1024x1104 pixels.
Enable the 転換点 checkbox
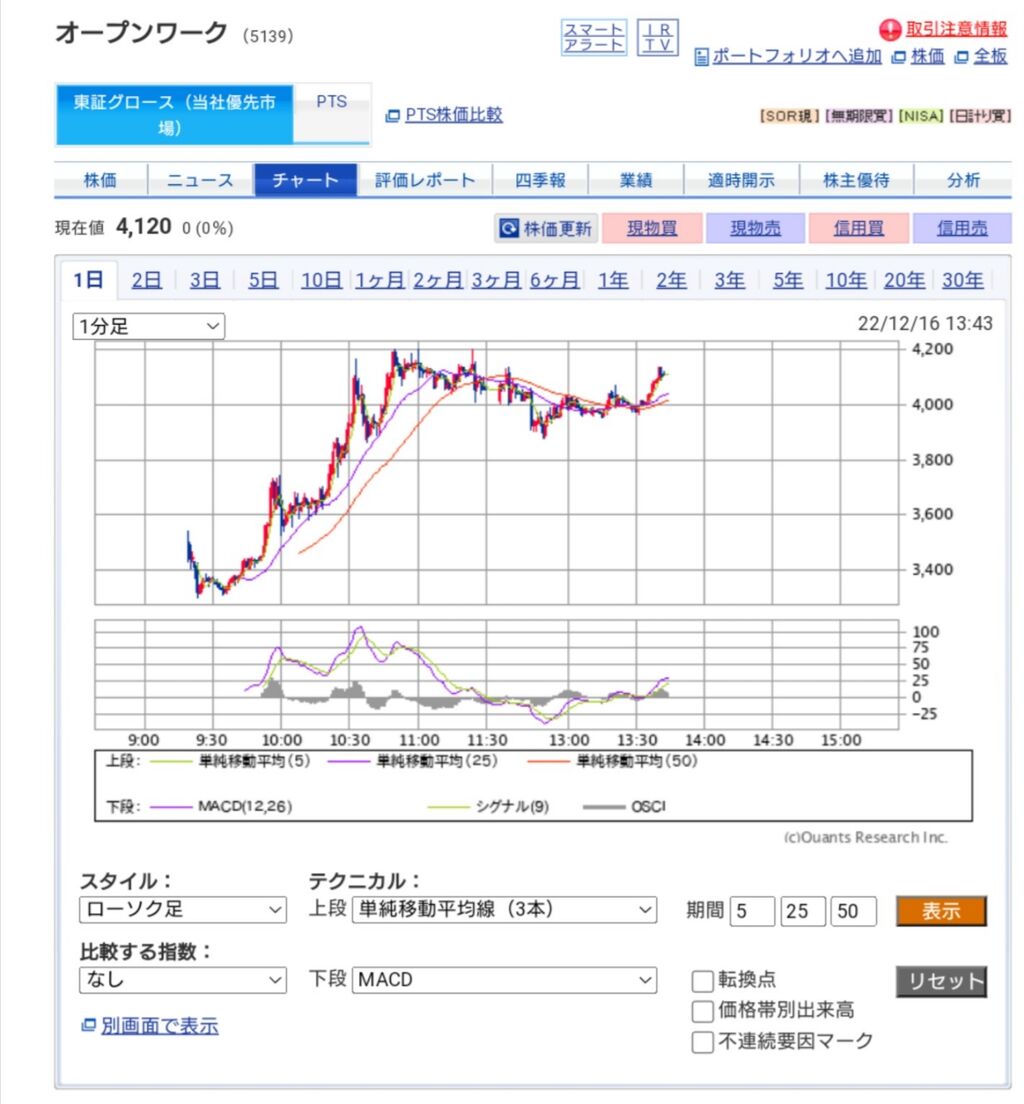tap(702, 980)
